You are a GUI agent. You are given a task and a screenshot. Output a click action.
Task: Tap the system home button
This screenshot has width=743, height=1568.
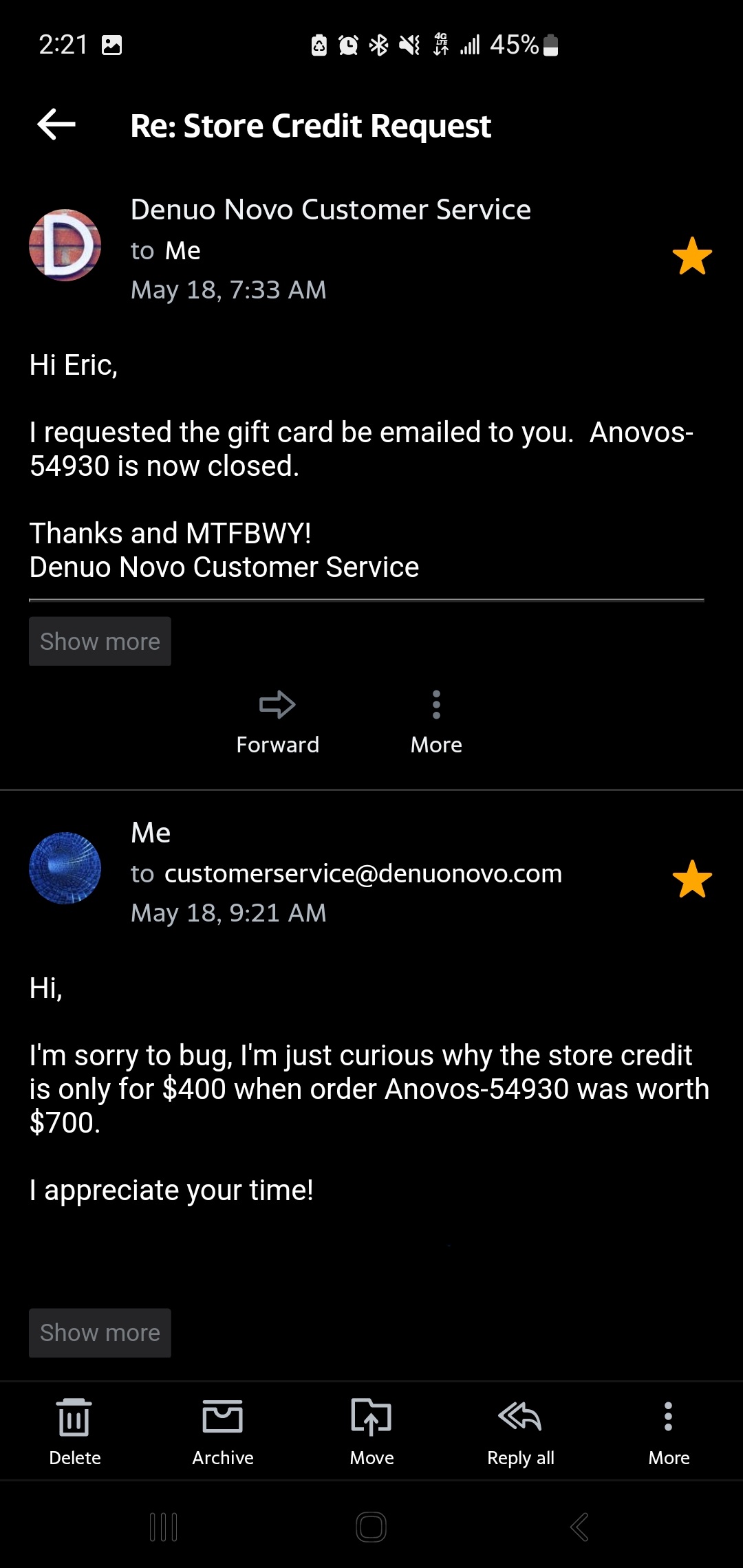tap(371, 1527)
